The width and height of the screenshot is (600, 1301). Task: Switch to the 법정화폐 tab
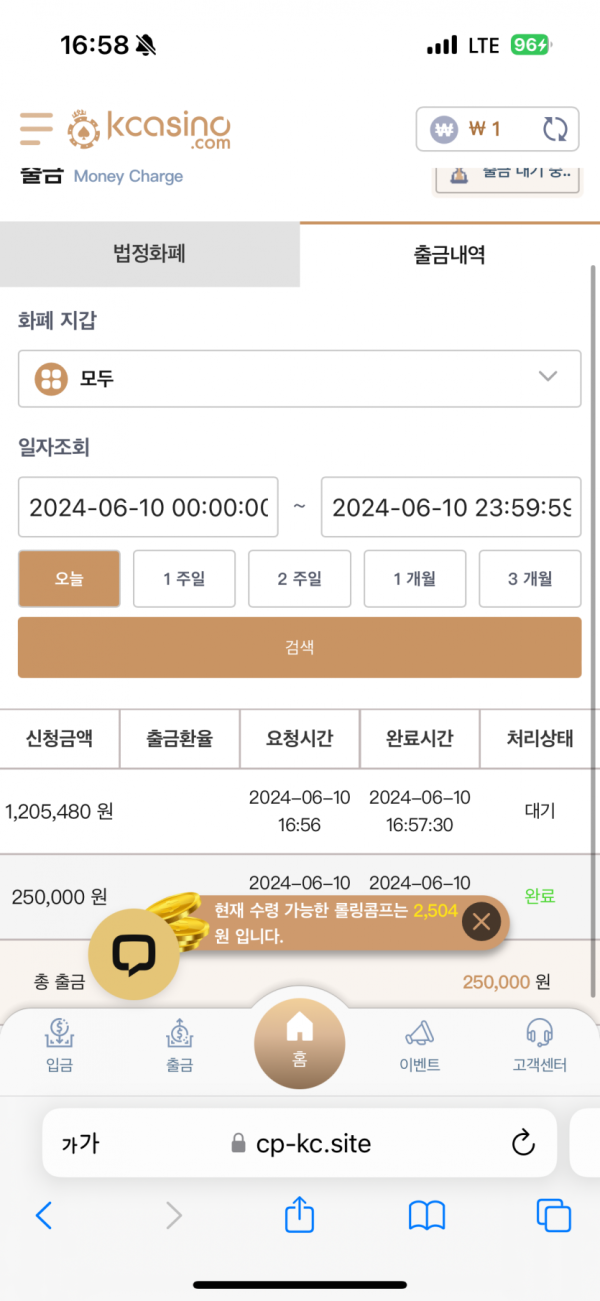(149, 255)
